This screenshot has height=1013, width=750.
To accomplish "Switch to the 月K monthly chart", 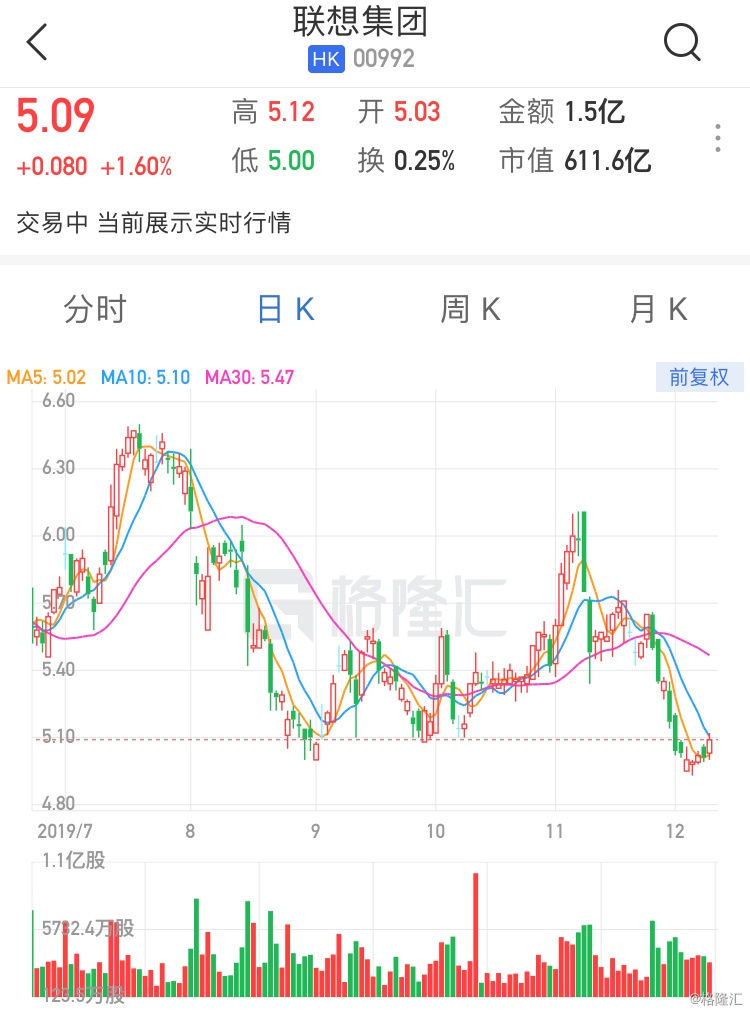I will (x=658, y=310).
